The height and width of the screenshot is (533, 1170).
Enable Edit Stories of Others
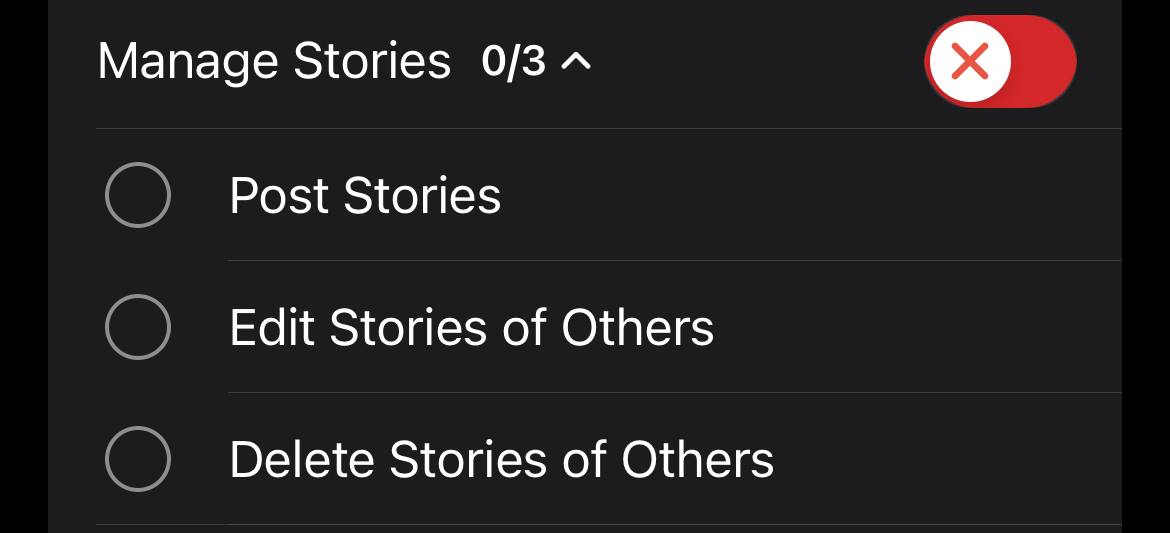coord(138,327)
